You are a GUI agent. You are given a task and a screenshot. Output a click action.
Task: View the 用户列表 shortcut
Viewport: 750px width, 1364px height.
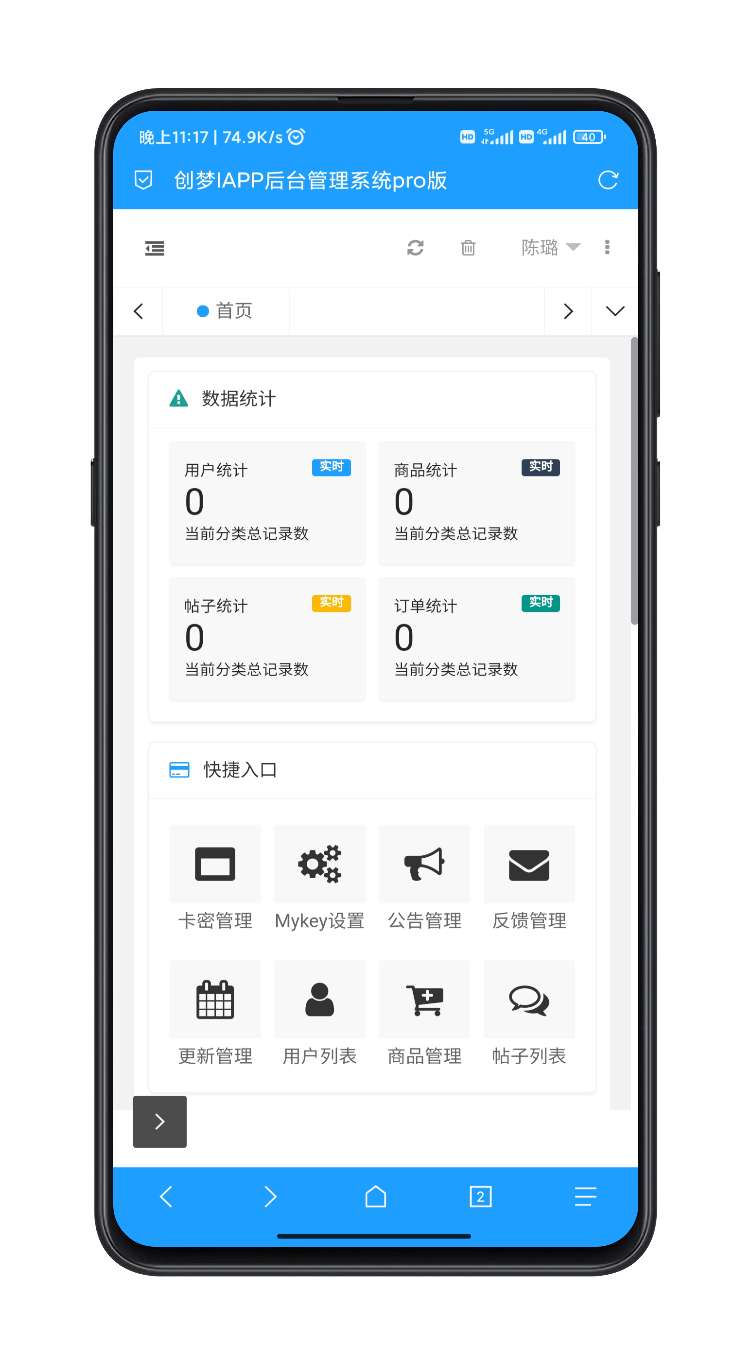pyautogui.click(x=320, y=1013)
